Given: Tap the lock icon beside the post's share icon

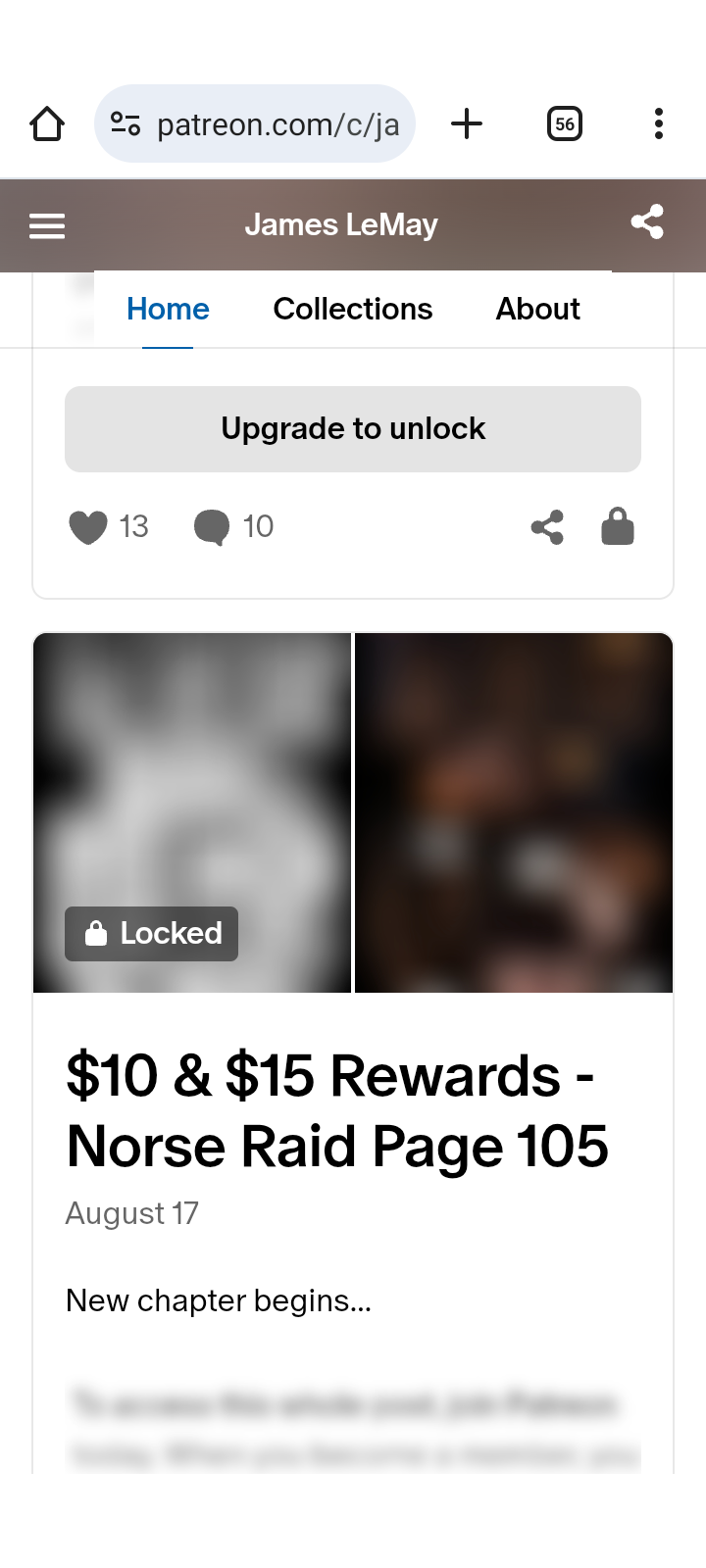Looking at the screenshot, I should (x=618, y=527).
